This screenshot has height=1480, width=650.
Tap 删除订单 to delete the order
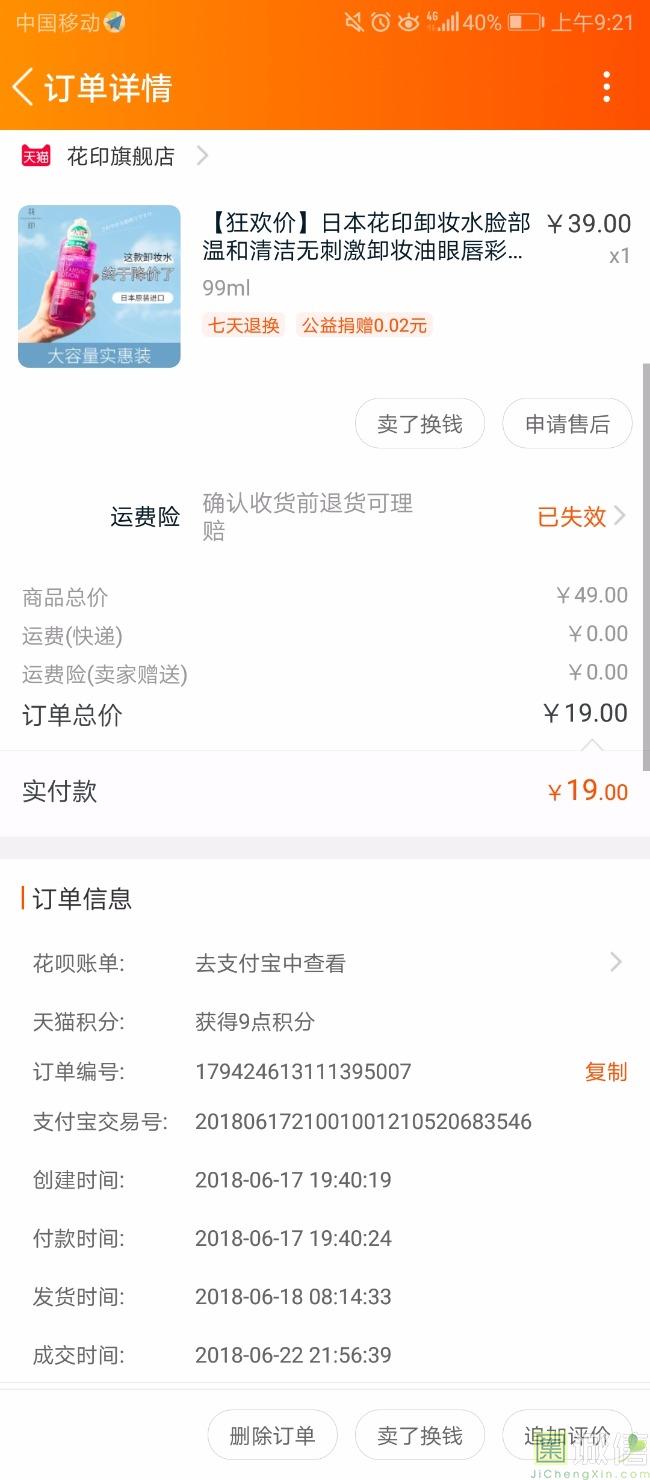pos(272,1436)
